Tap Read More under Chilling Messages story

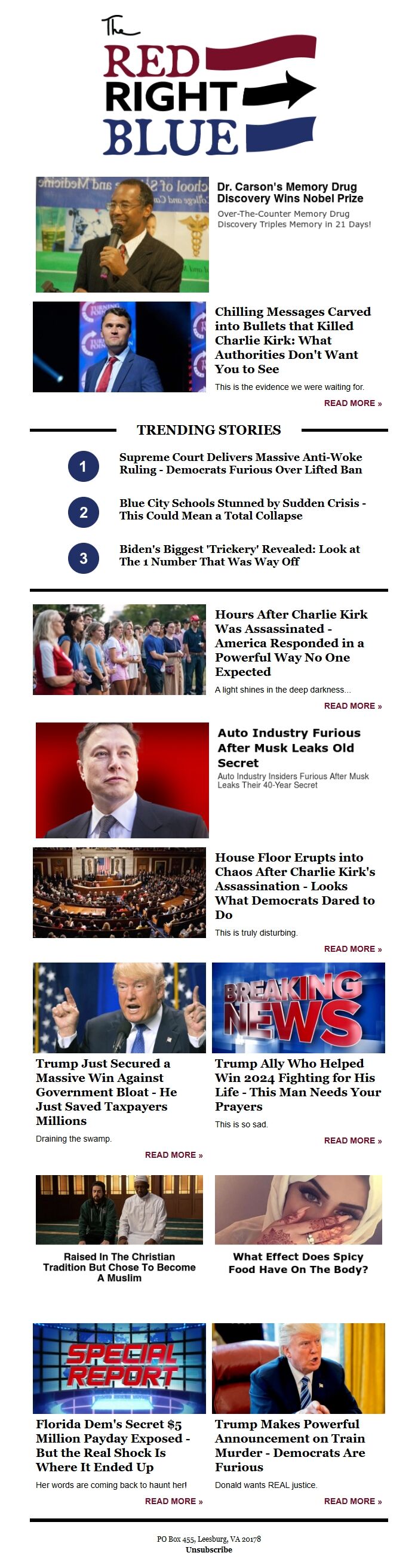click(x=352, y=403)
